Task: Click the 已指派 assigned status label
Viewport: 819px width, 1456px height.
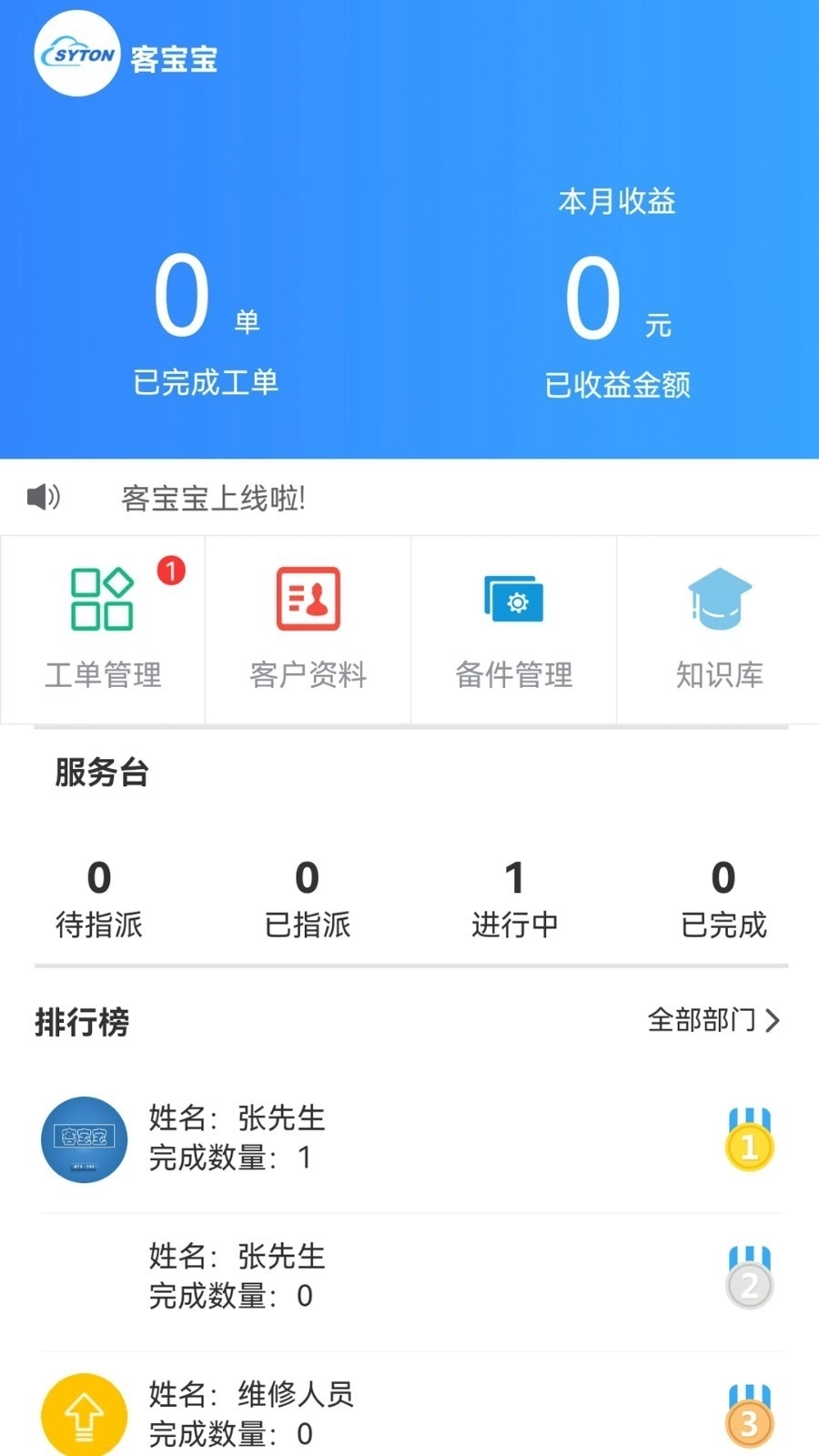Action: click(x=307, y=925)
